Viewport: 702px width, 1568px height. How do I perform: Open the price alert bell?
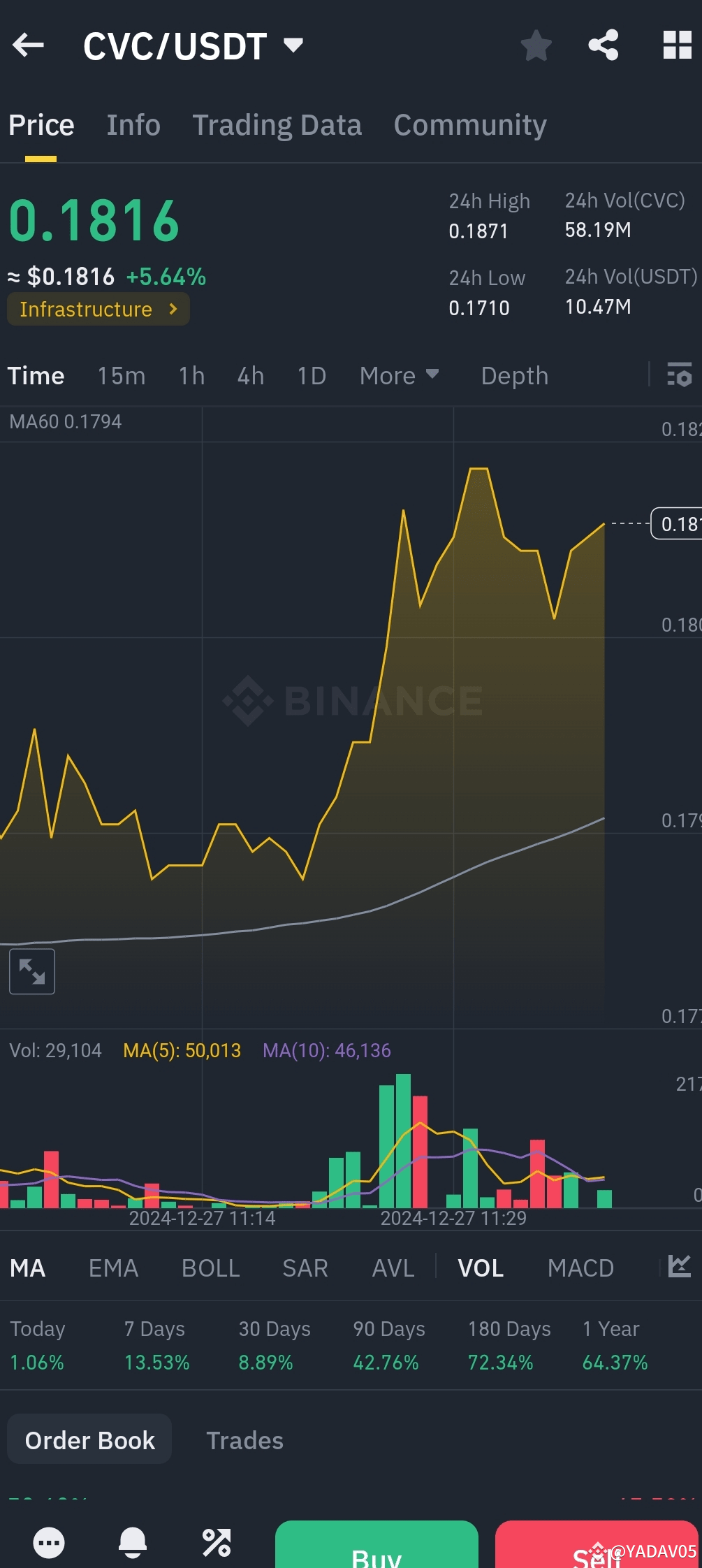[133, 1542]
